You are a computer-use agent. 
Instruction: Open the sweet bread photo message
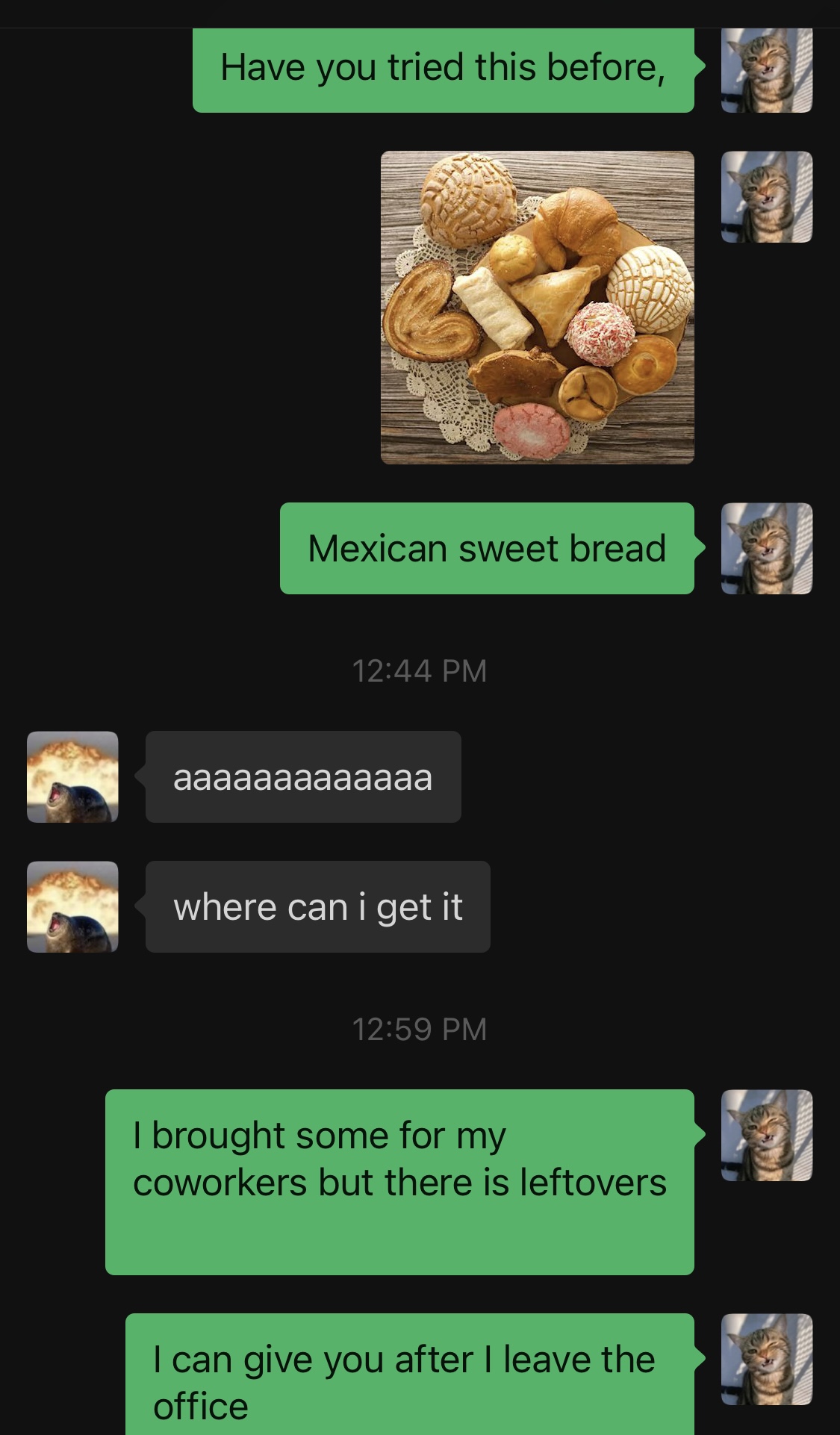click(537, 308)
